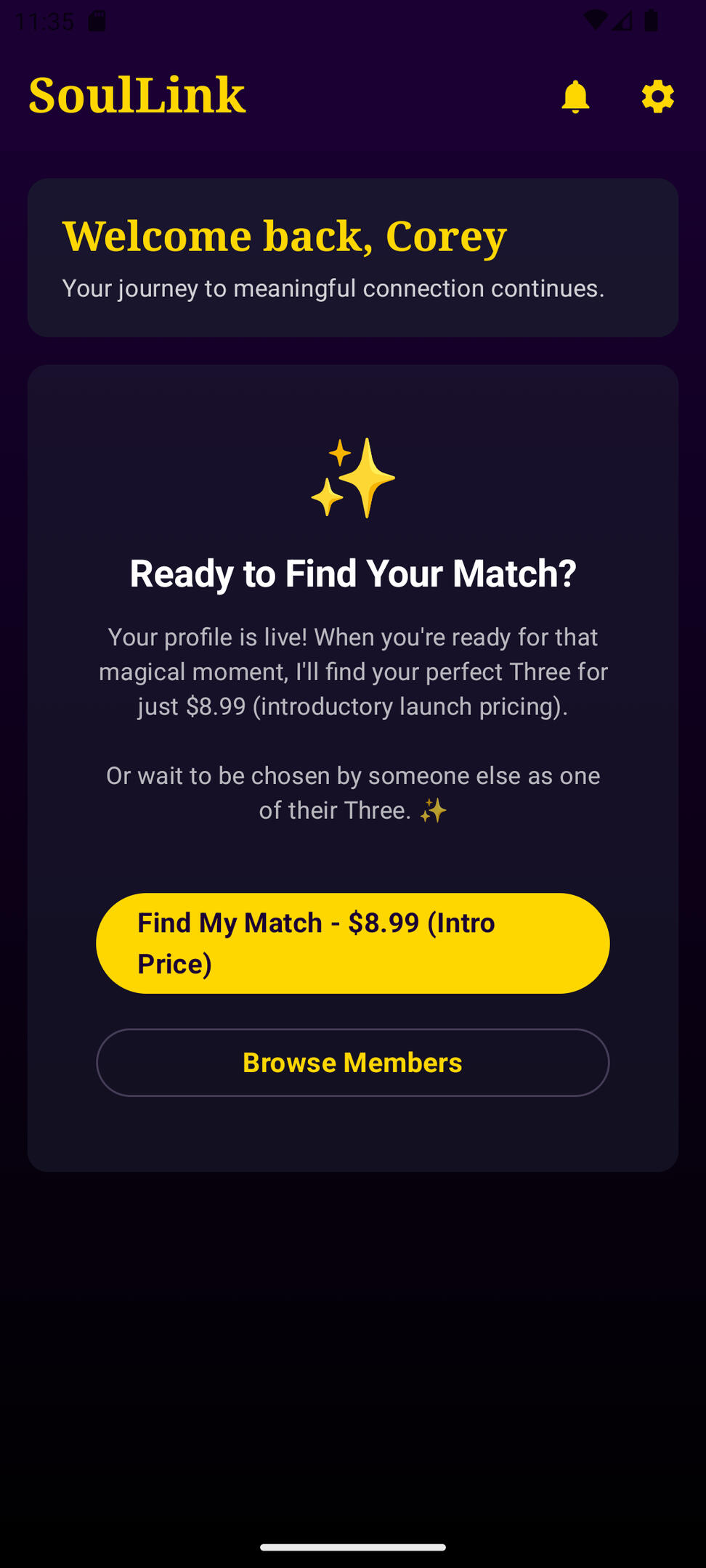Tap the Wi-Fi icon in the status bar
The width and height of the screenshot is (706, 1568).
click(x=594, y=20)
